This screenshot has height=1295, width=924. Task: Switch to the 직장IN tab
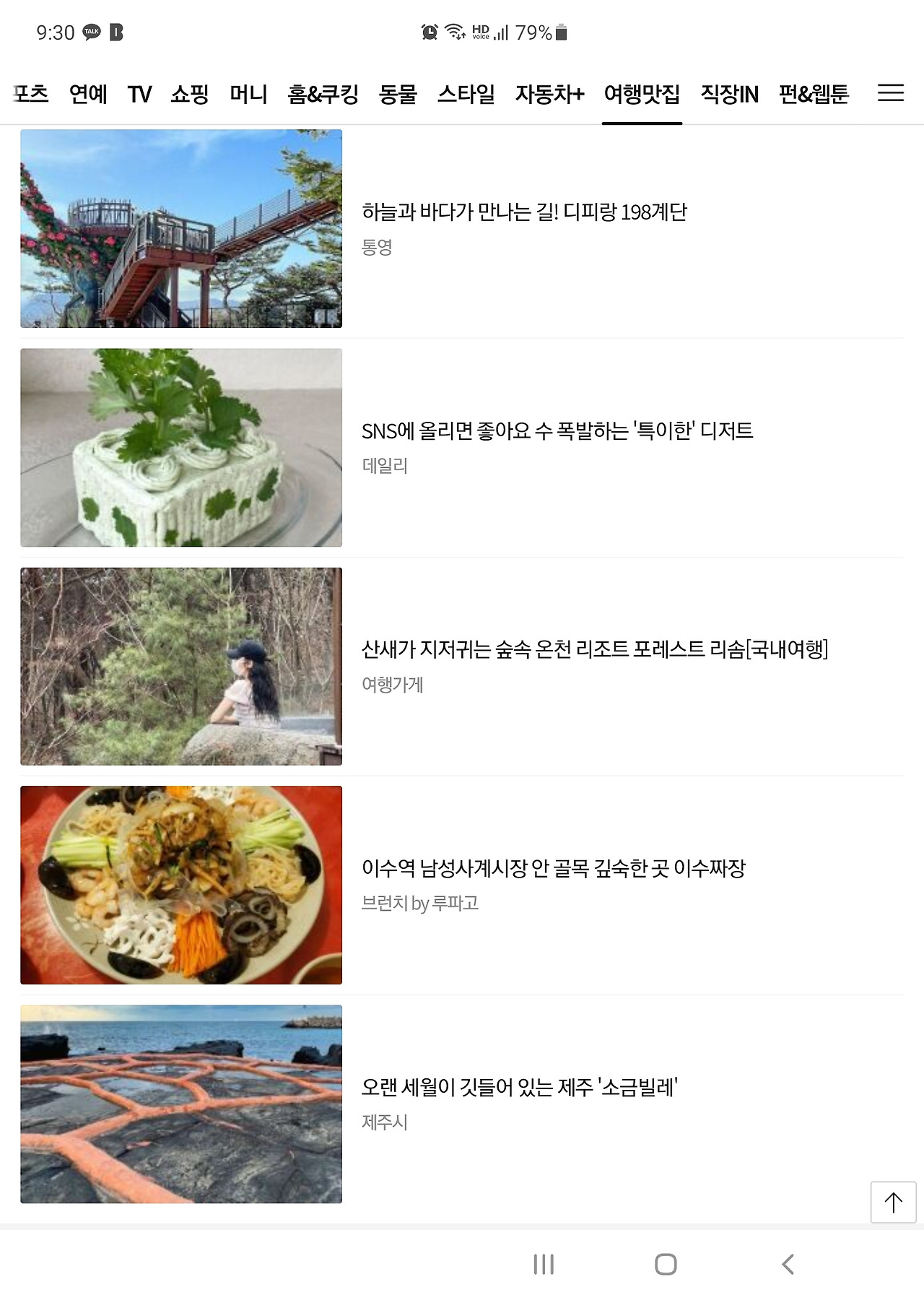coord(729,94)
